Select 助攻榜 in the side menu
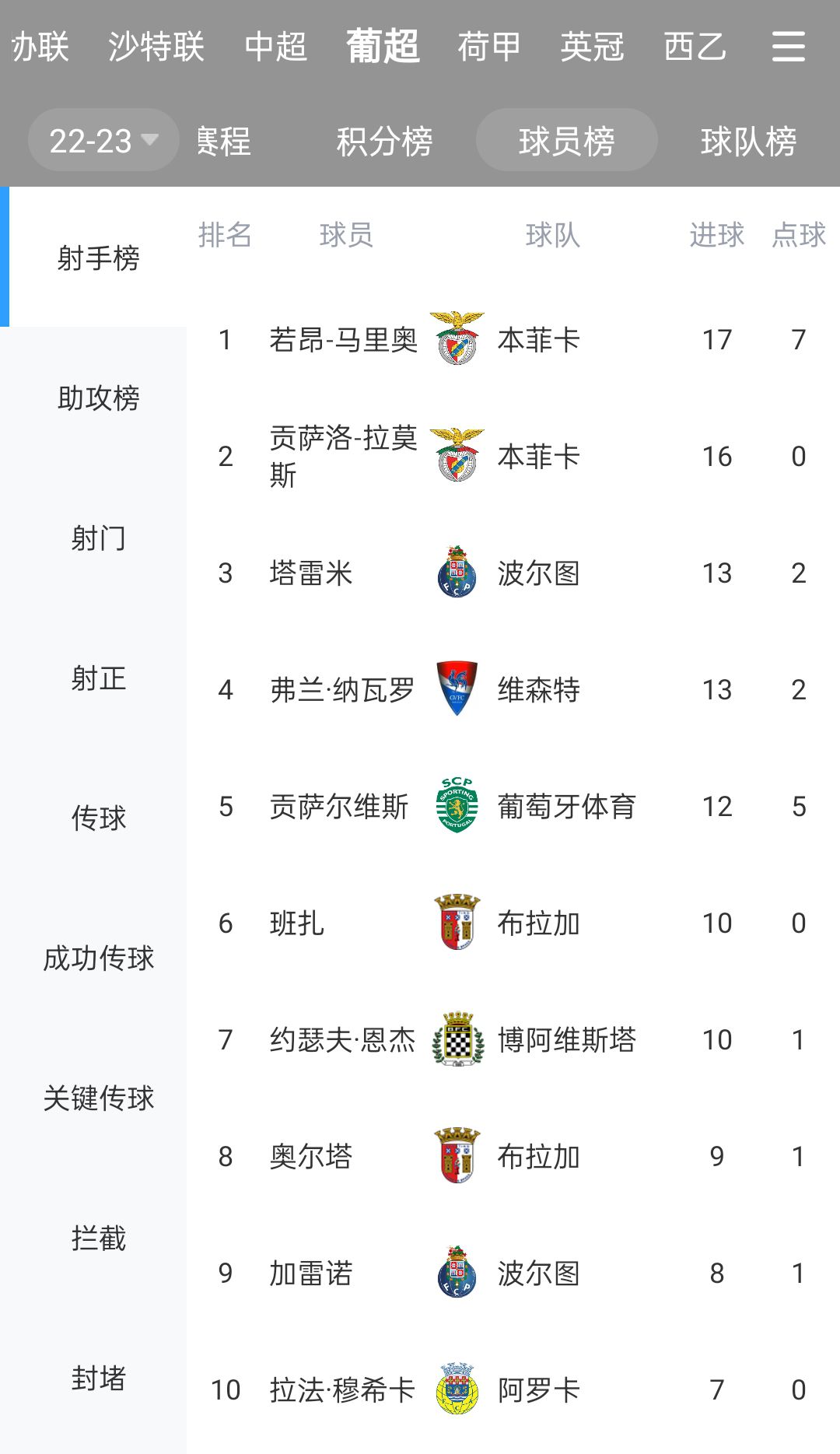 [x=98, y=398]
